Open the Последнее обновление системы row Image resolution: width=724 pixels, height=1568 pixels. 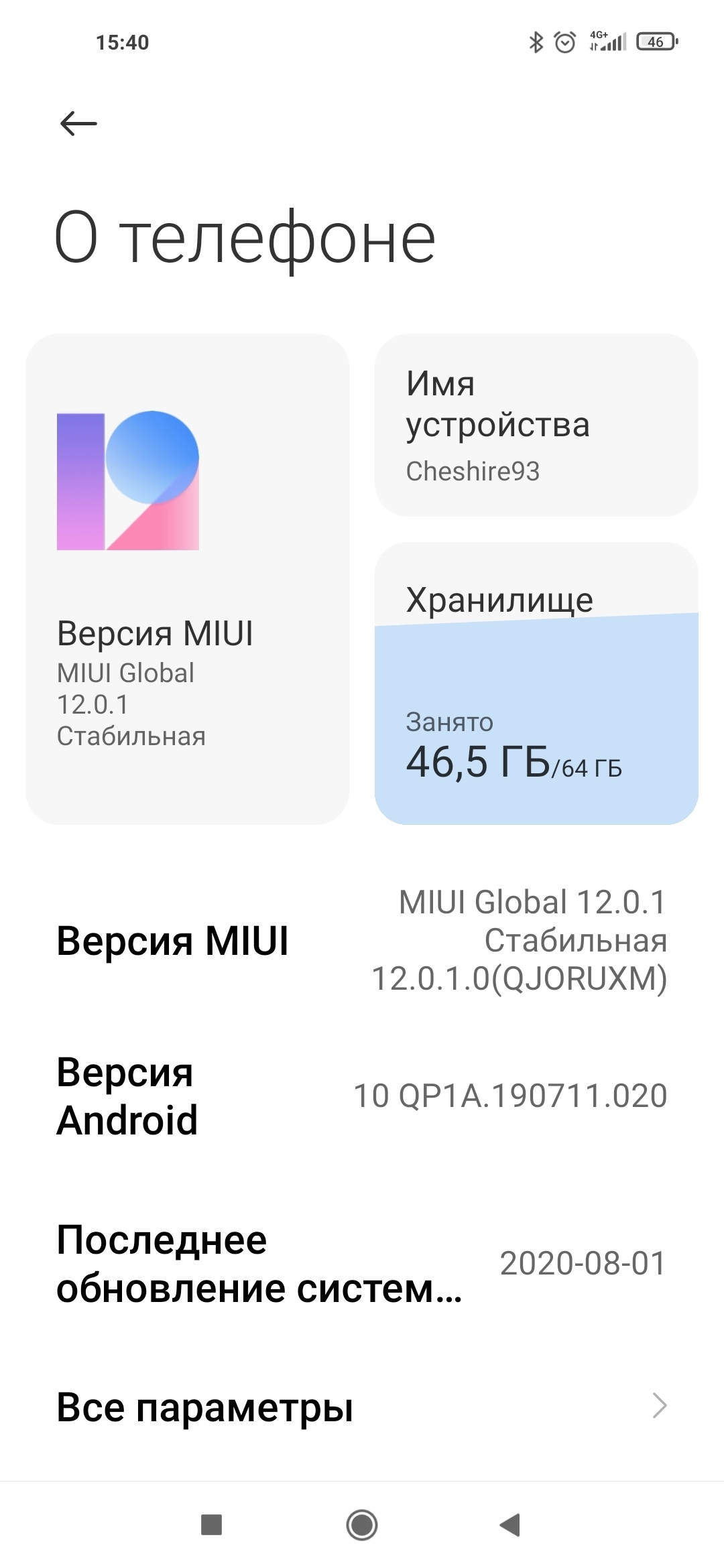362,1264
